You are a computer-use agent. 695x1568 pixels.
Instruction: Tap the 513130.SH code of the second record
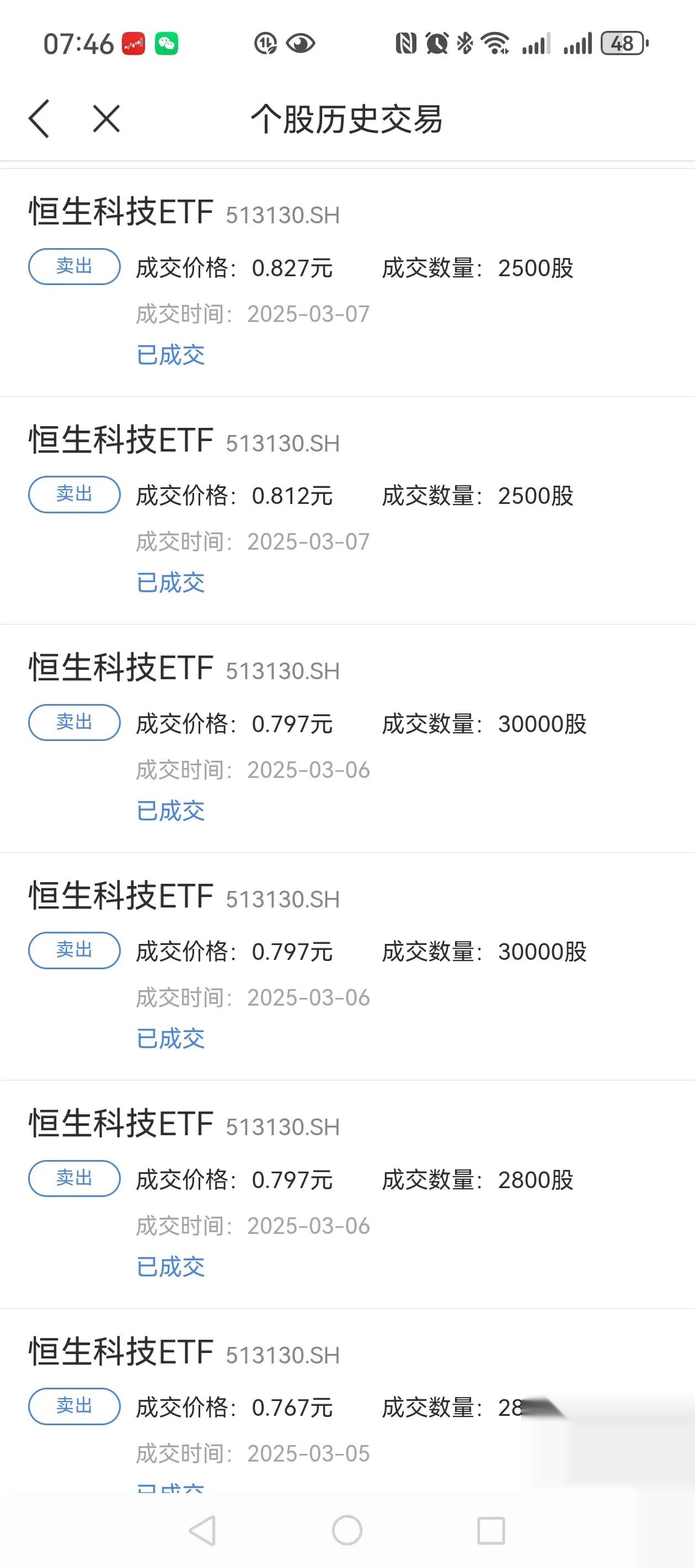(282, 444)
